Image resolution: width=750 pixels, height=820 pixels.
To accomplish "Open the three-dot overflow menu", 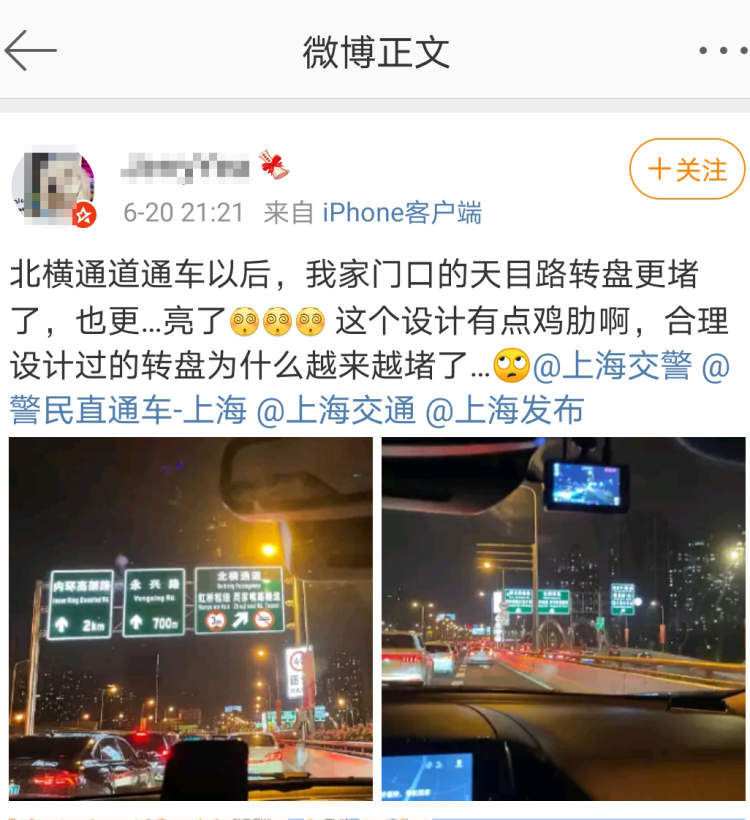I will pos(722,50).
